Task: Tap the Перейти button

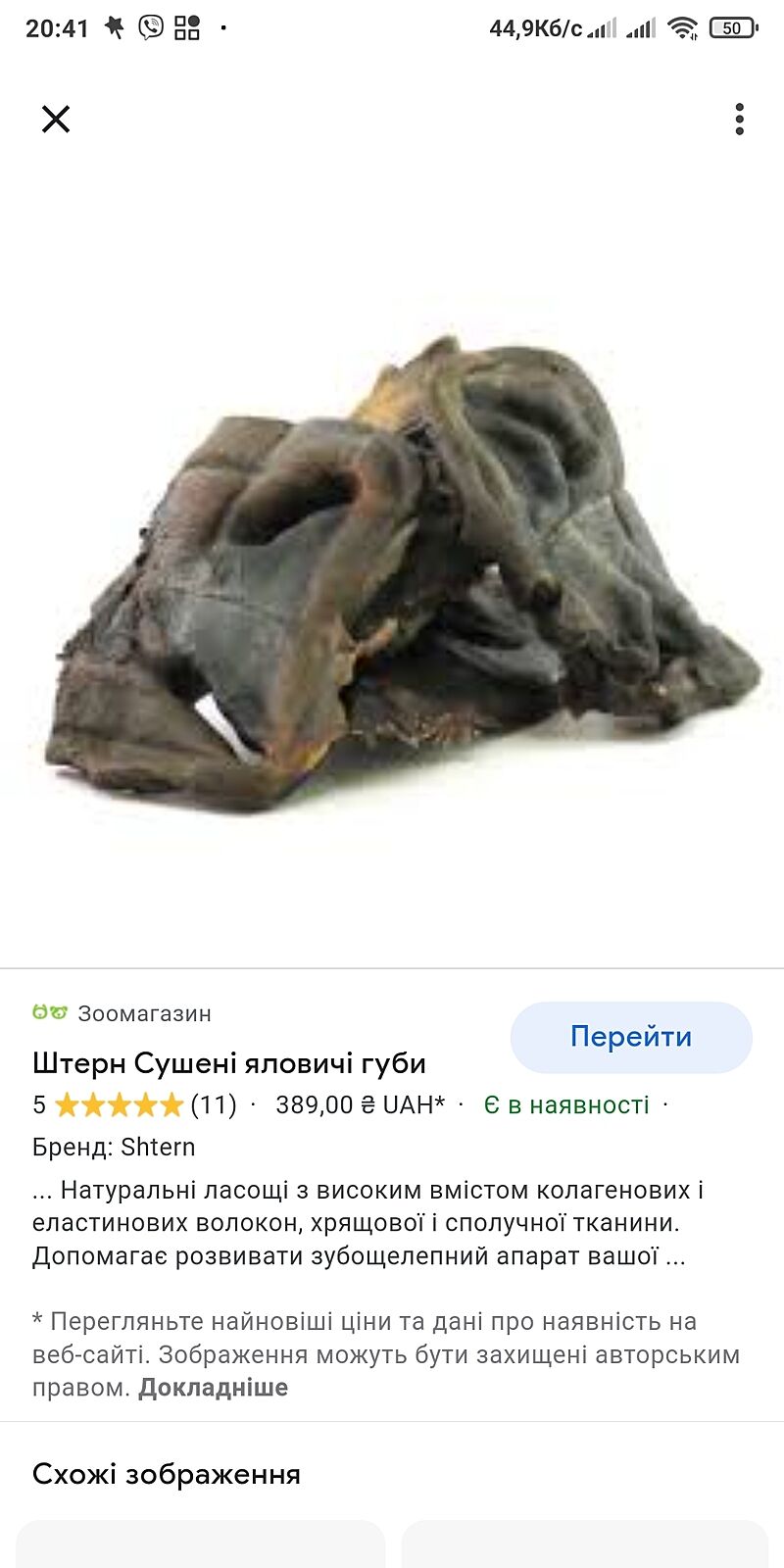Action: coord(631,1037)
